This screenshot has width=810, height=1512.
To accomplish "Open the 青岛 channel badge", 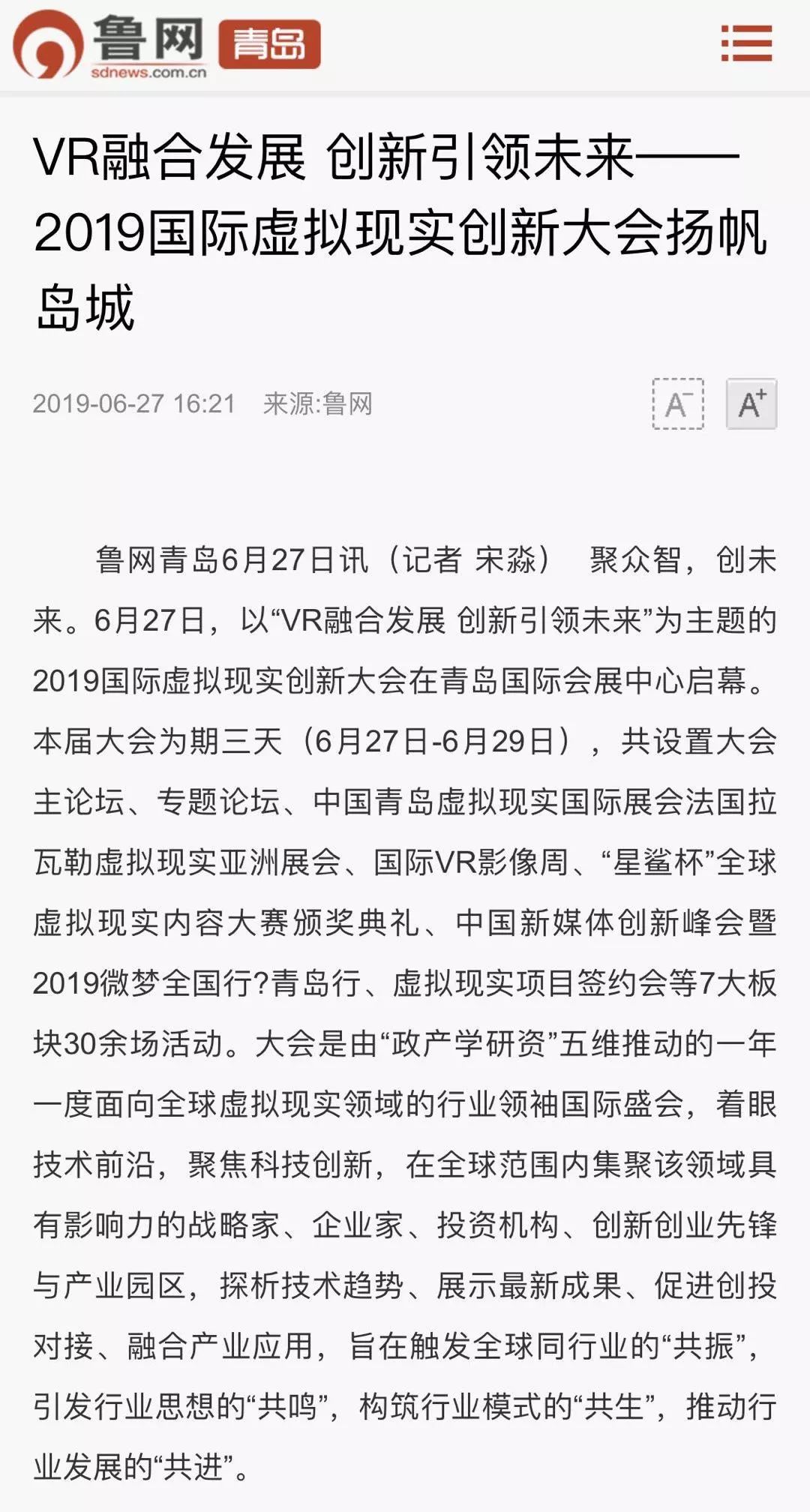I will point(269,44).
